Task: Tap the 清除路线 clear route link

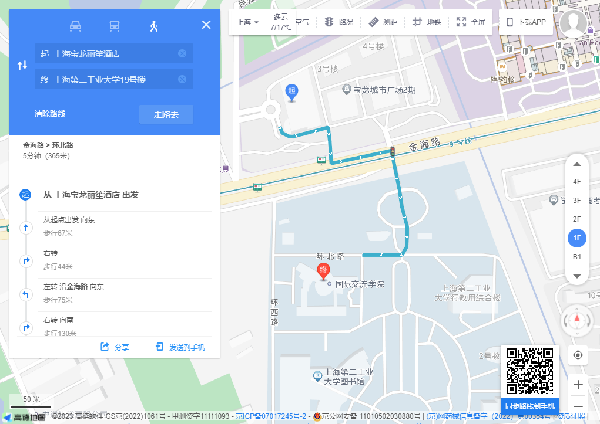Action: pos(49,114)
